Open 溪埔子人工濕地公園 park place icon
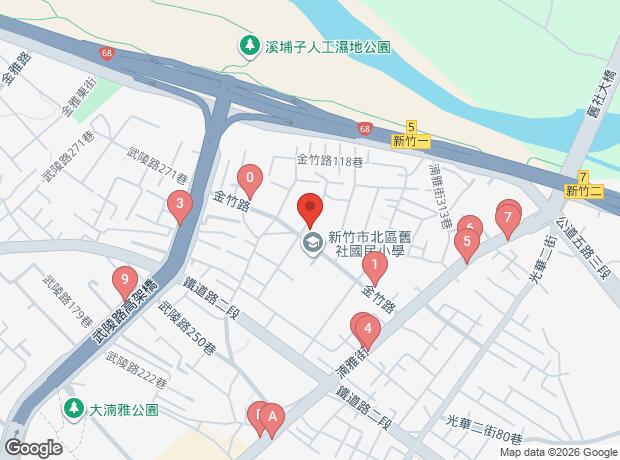620x460 pixels. click(247, 45)
